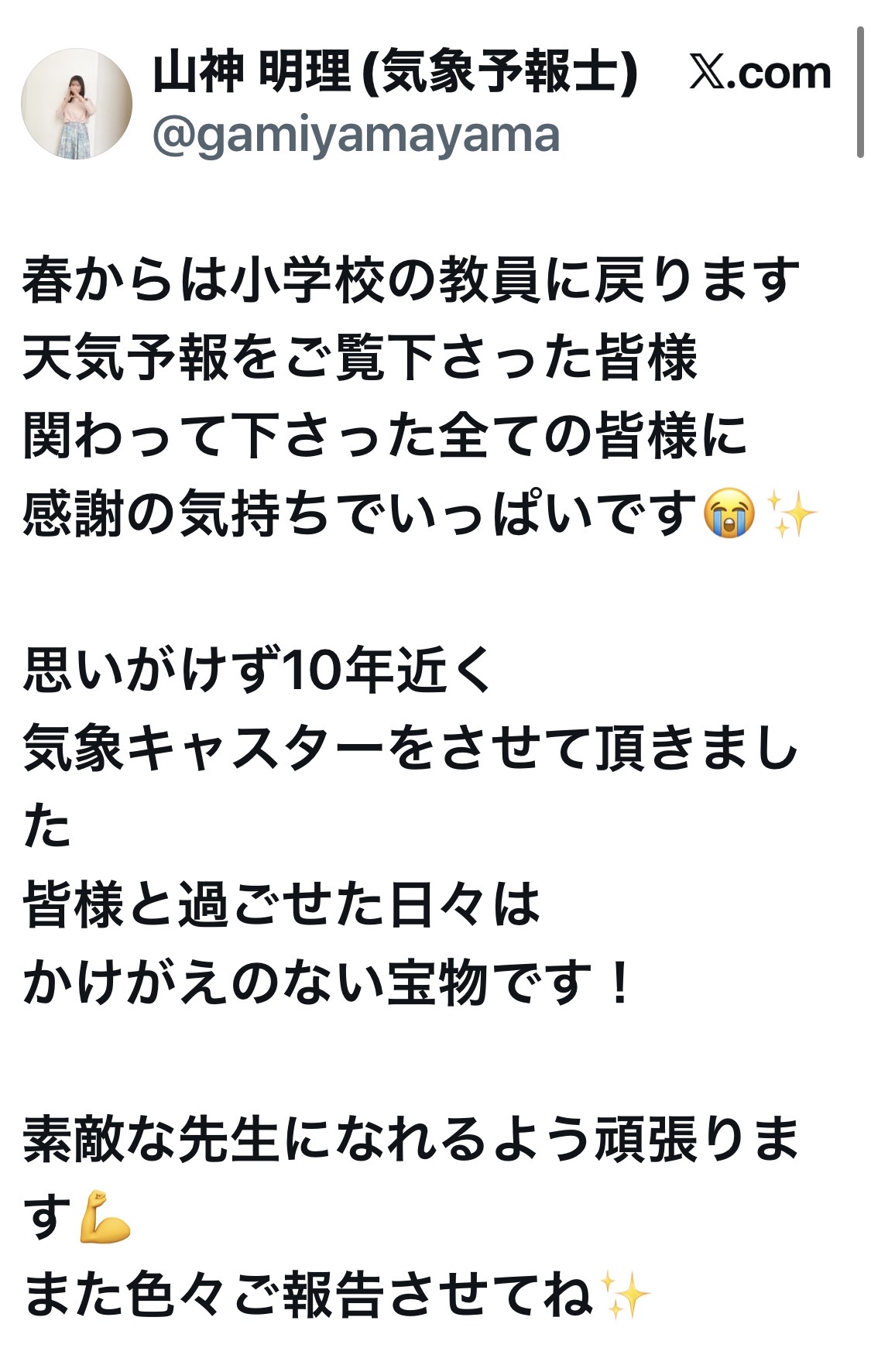Tap the display name 山神 明理 (気象予報士)
This screenshot has height=1372, width=871.
click(x=396, y=73)
